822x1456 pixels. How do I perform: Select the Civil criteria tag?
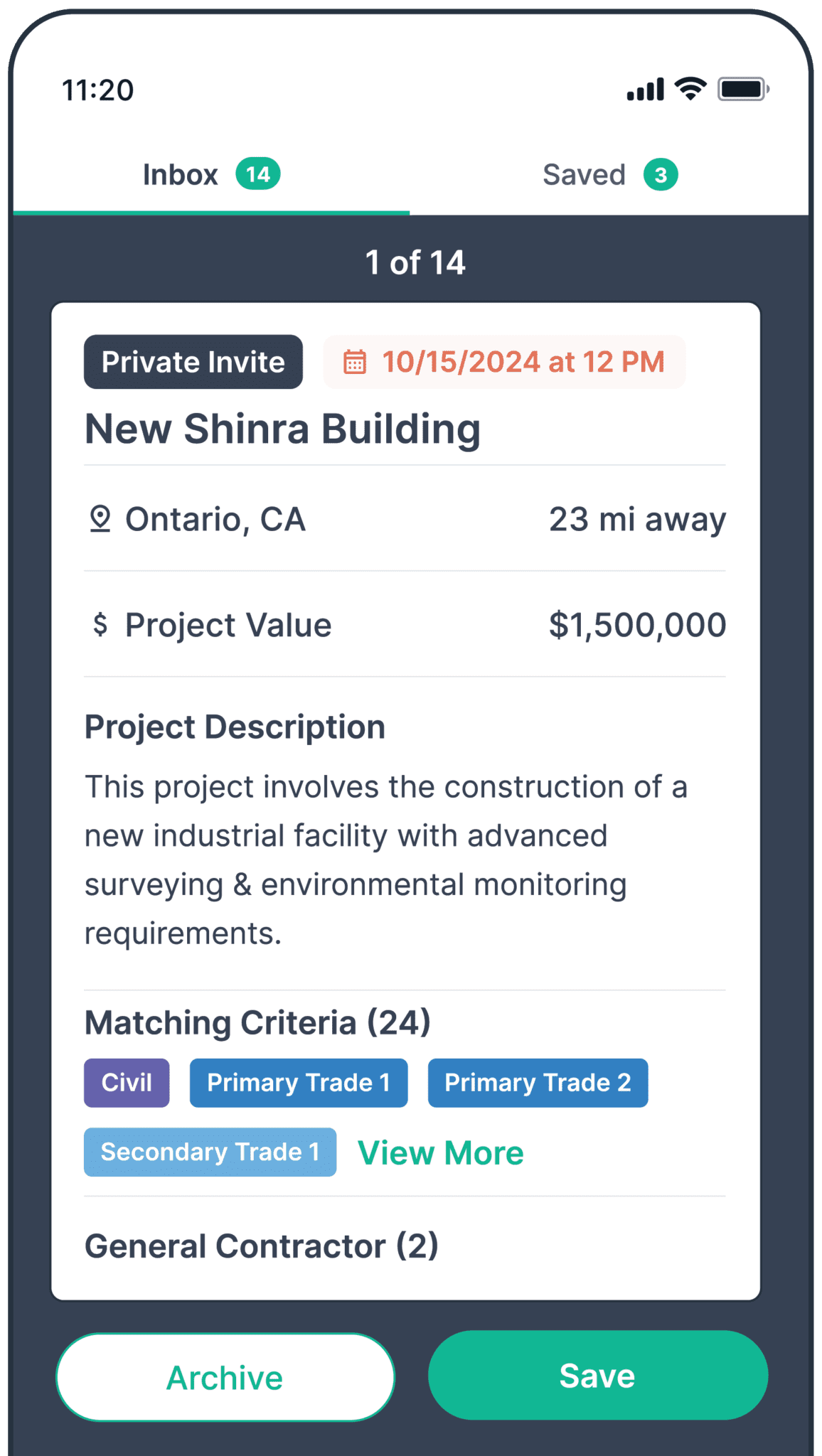(126, 1083)
